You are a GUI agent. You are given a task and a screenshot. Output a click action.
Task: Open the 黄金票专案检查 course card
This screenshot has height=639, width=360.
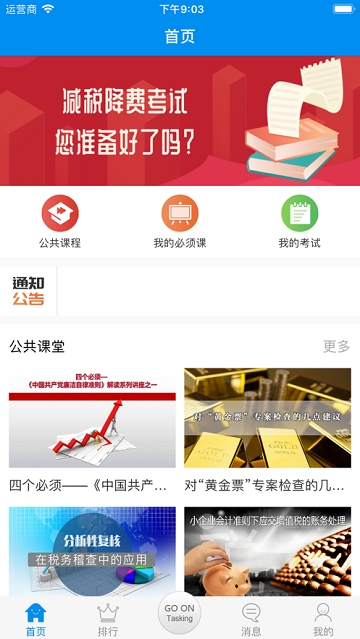point(267,431)
